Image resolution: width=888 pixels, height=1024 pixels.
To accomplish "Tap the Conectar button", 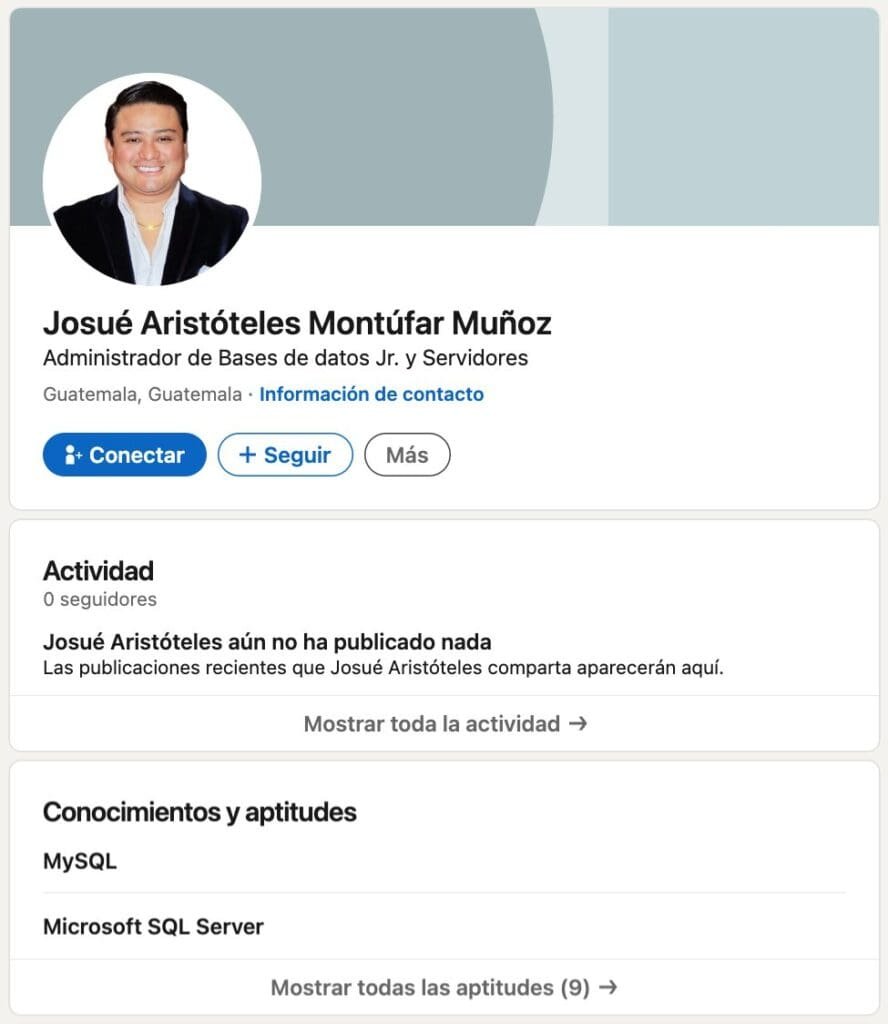I will [x=125, y=455].
